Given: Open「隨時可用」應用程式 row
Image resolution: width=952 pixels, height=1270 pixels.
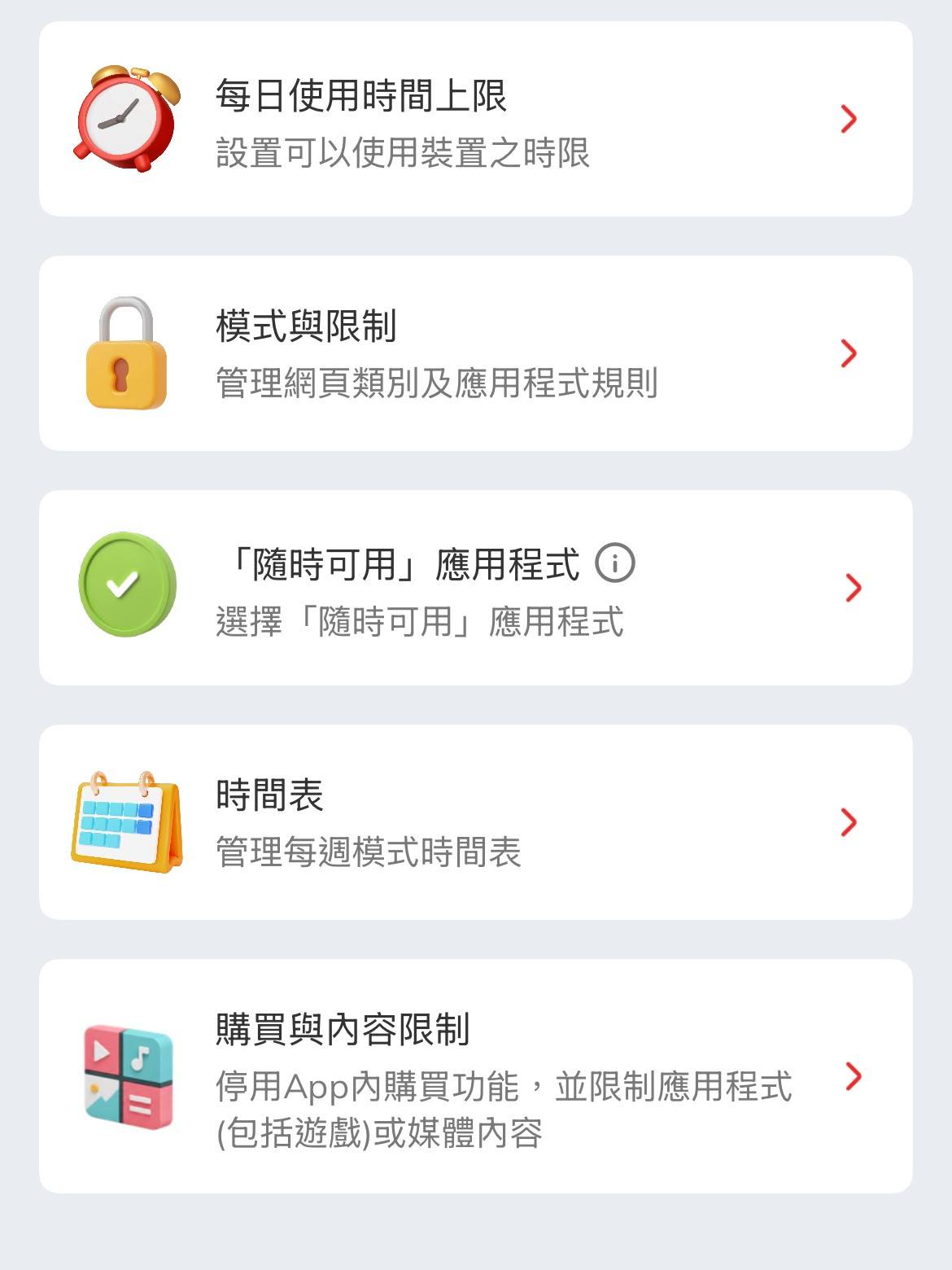Looking at the screenshot, I should tap(475, 588).
